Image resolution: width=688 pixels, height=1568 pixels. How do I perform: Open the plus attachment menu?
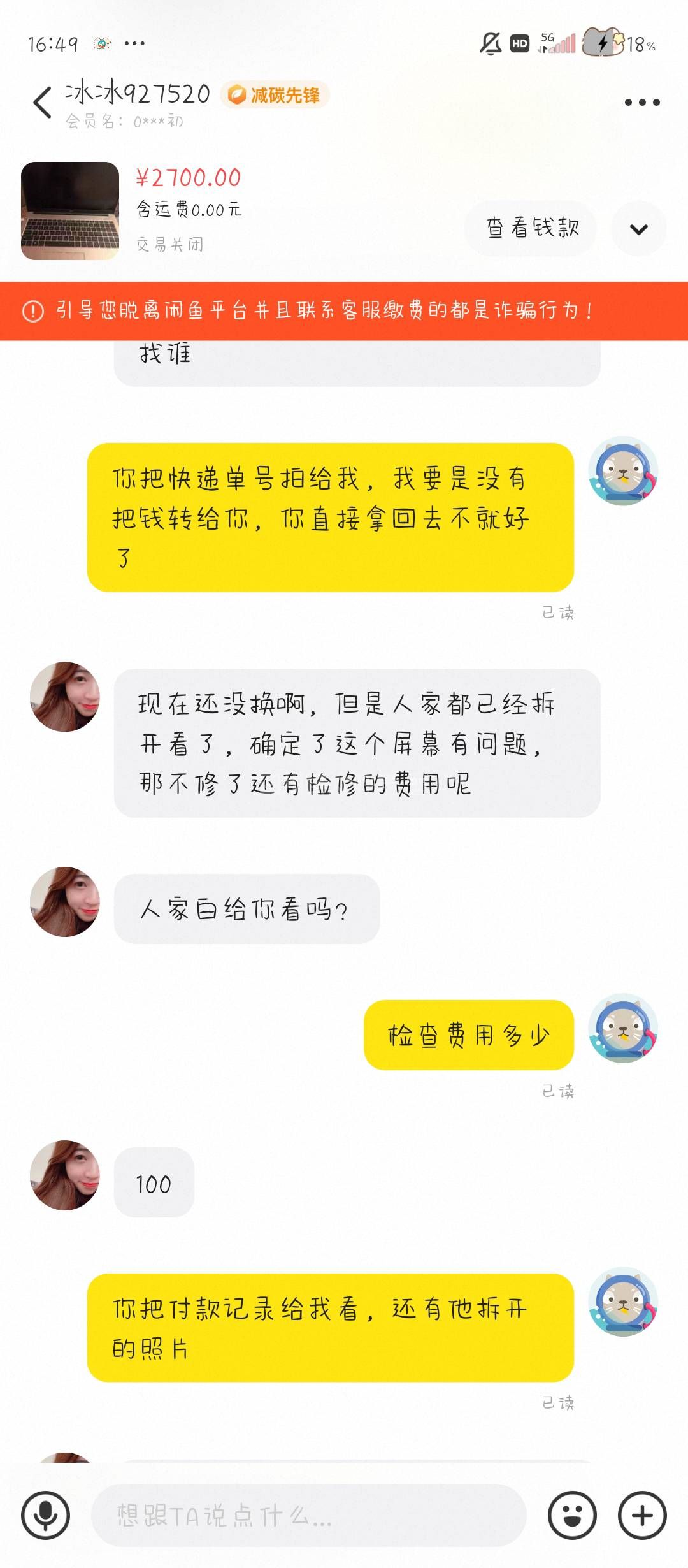(x=642, y=1515)
